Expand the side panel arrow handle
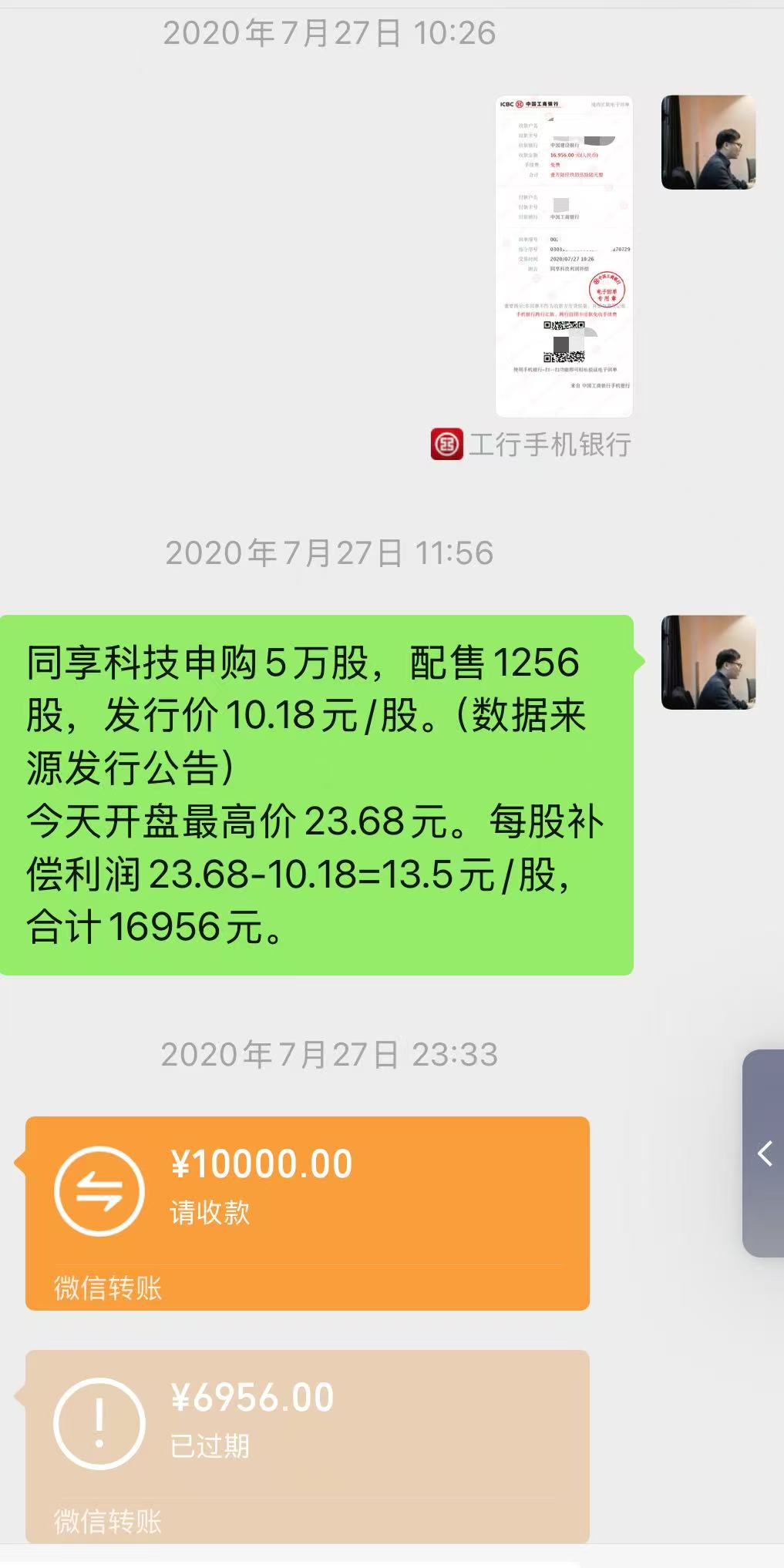 point(764,1153)
